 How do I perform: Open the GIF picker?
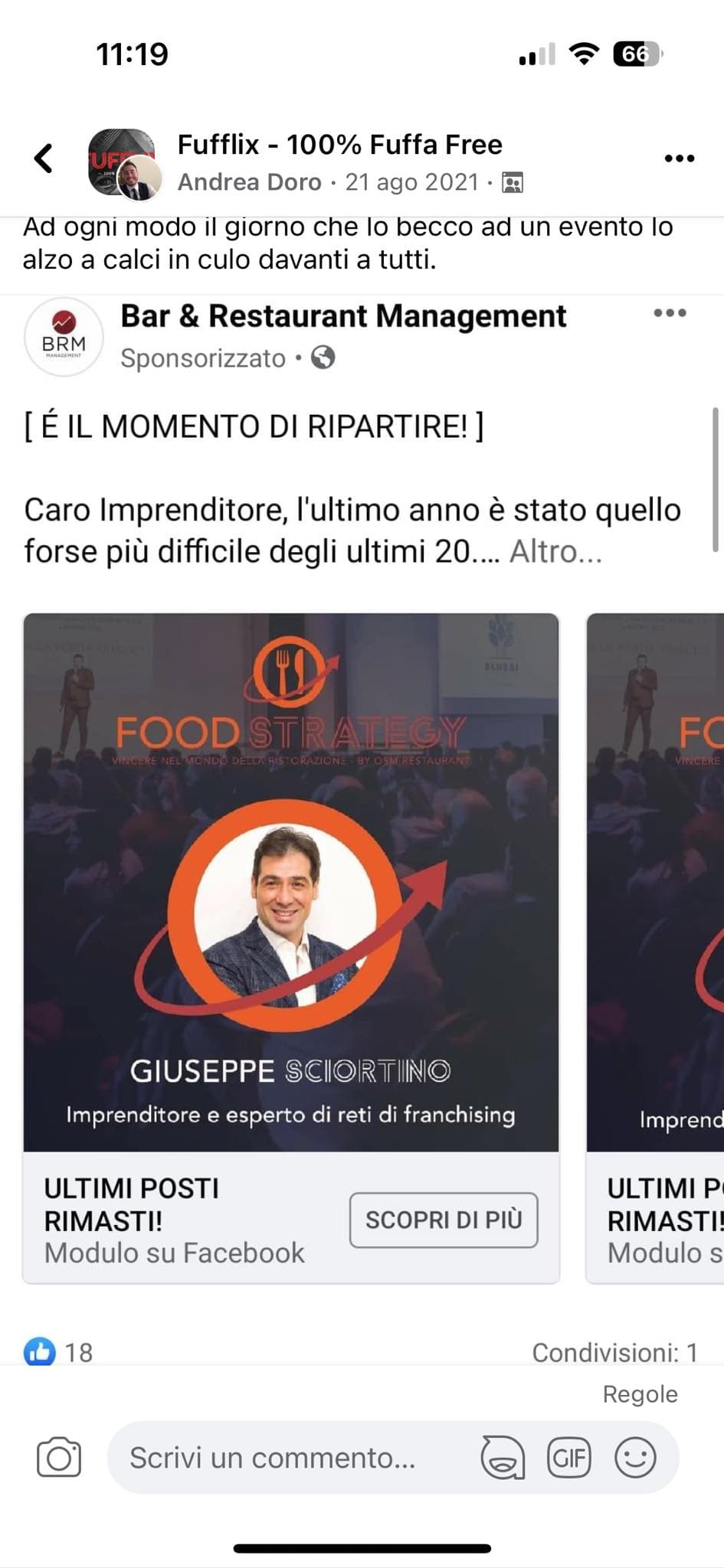tap(568, 1457)
